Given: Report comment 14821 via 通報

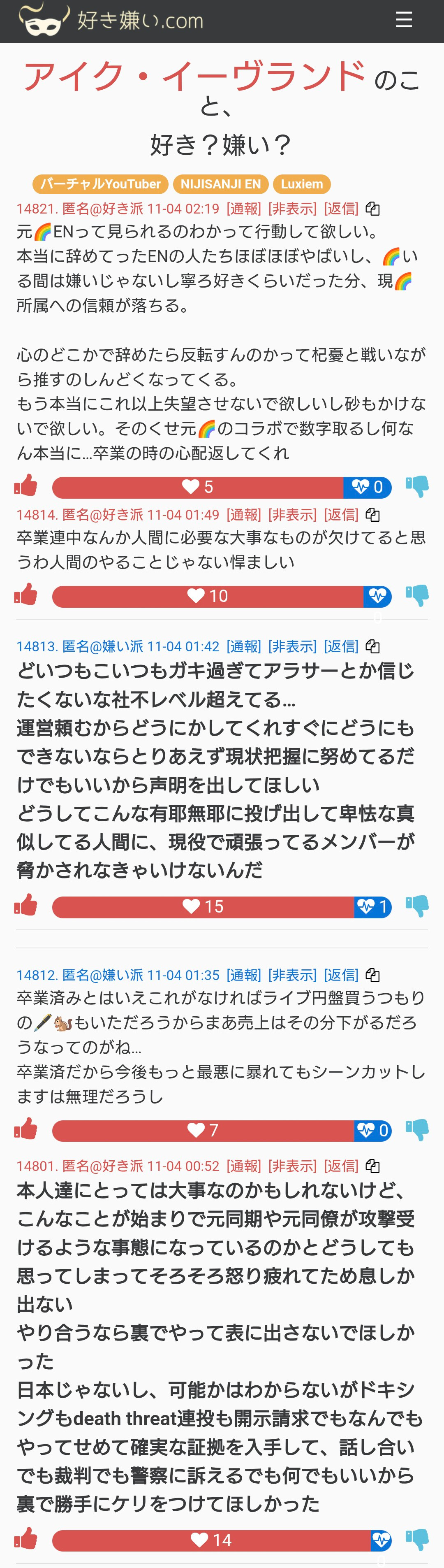Looking at the screenshot, I should (x=244, y=209).
